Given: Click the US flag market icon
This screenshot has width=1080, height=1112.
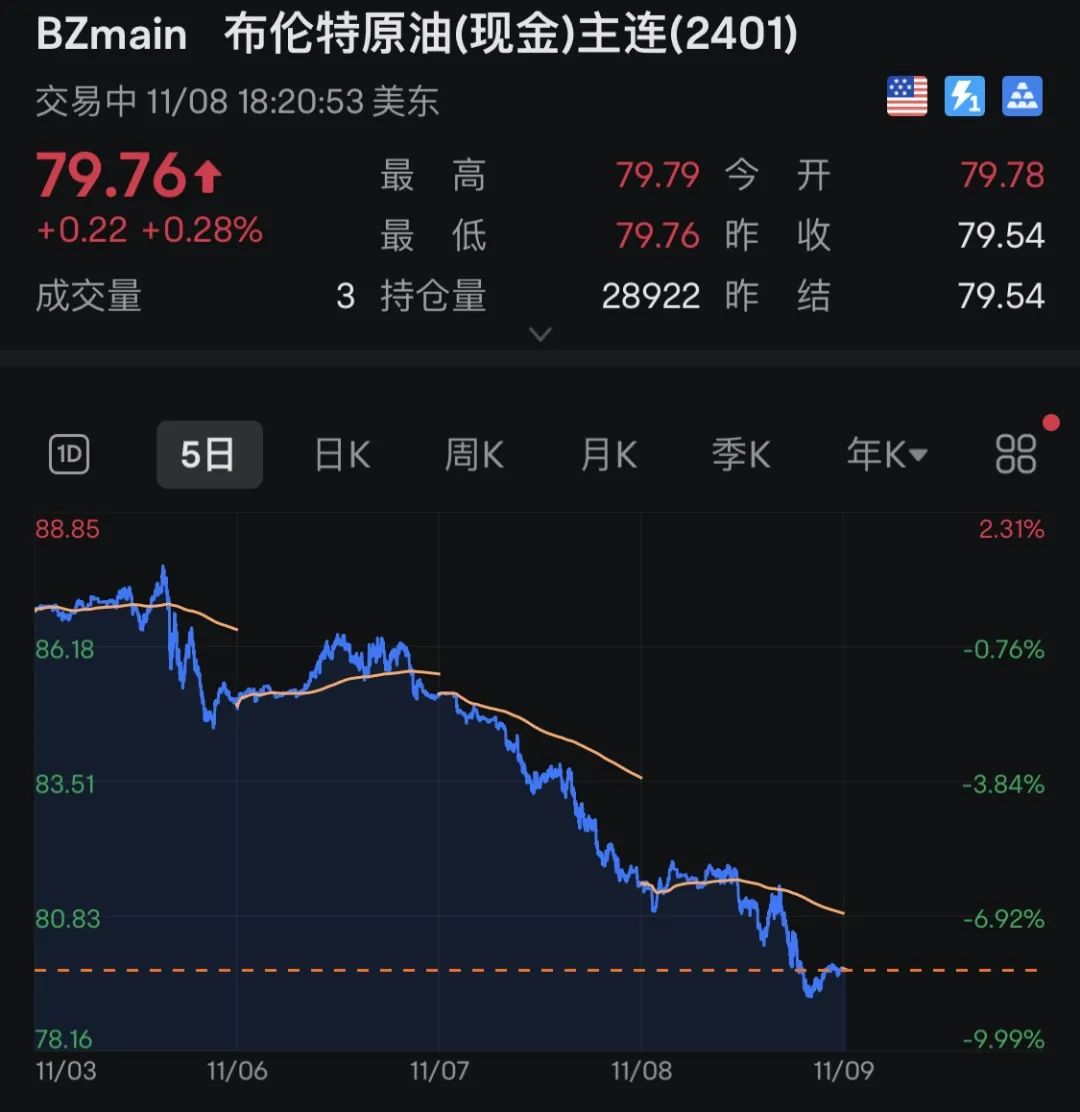Looking at the screenshot, I should (x=905, y=96).
